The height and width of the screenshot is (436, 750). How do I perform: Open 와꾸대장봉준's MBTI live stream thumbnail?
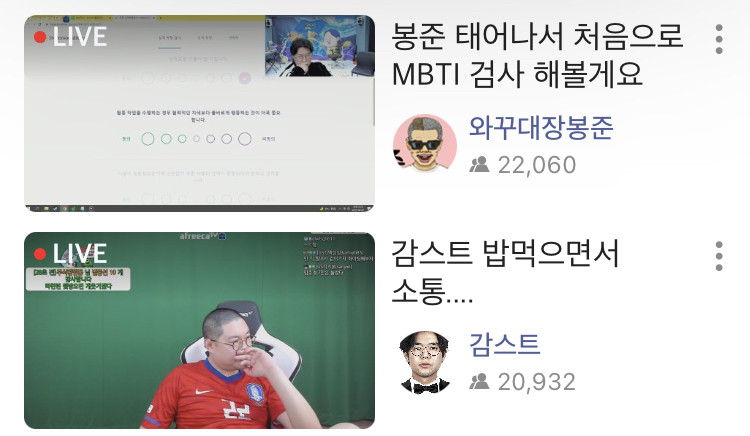click(x=199, y=113)
